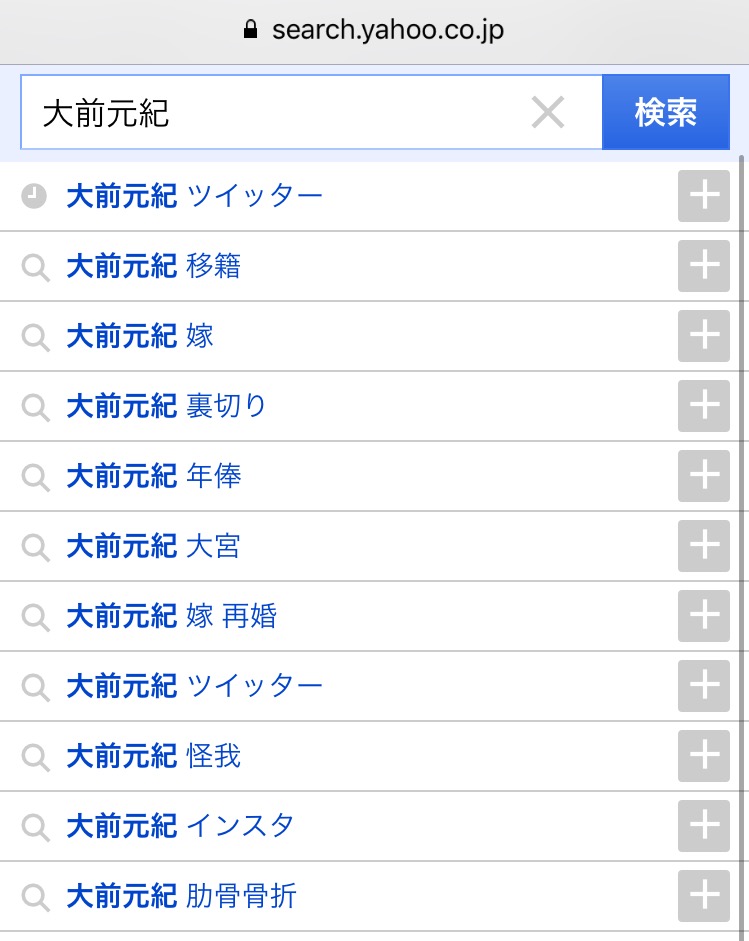Image resolution: width=749 pixels, height=941 pixels.
Task: Open suggestion 大前元紀 嫁 再婚
Action: 172,616
